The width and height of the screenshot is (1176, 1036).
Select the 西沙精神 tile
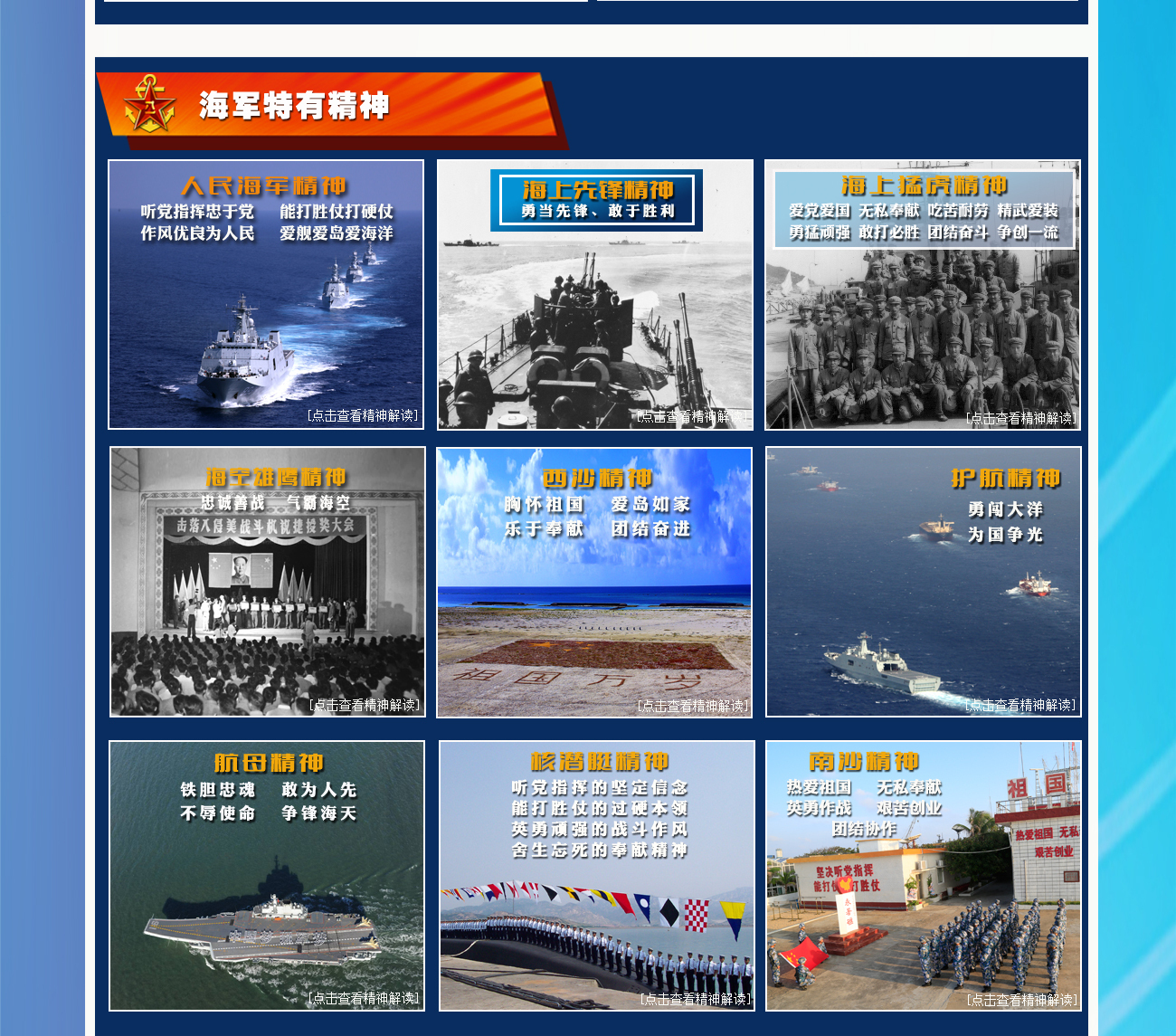pyautogui.click(x=594, y=583)
